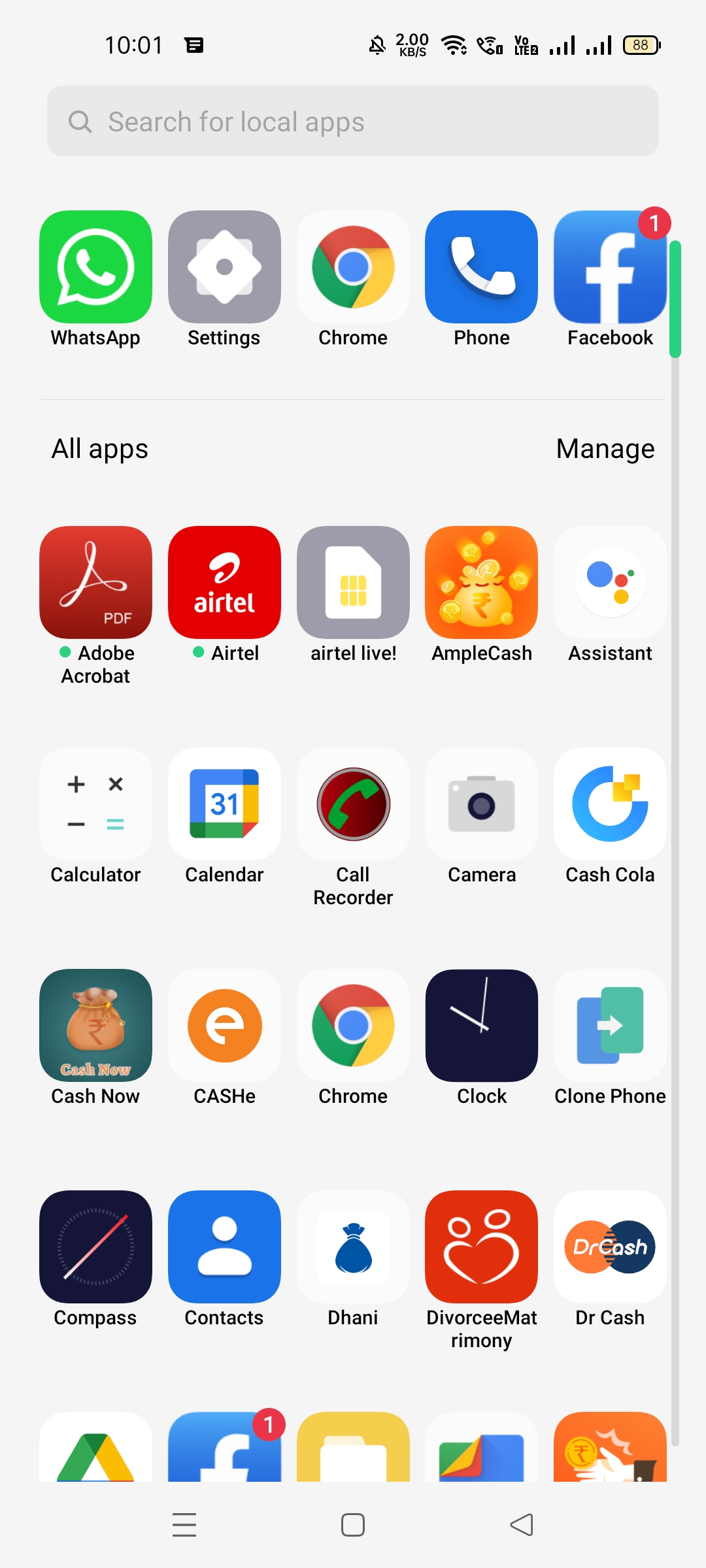This screenshot has height=1568, width=706.
Task: Go to home via navigation bar
Action: pos(353,1525)
